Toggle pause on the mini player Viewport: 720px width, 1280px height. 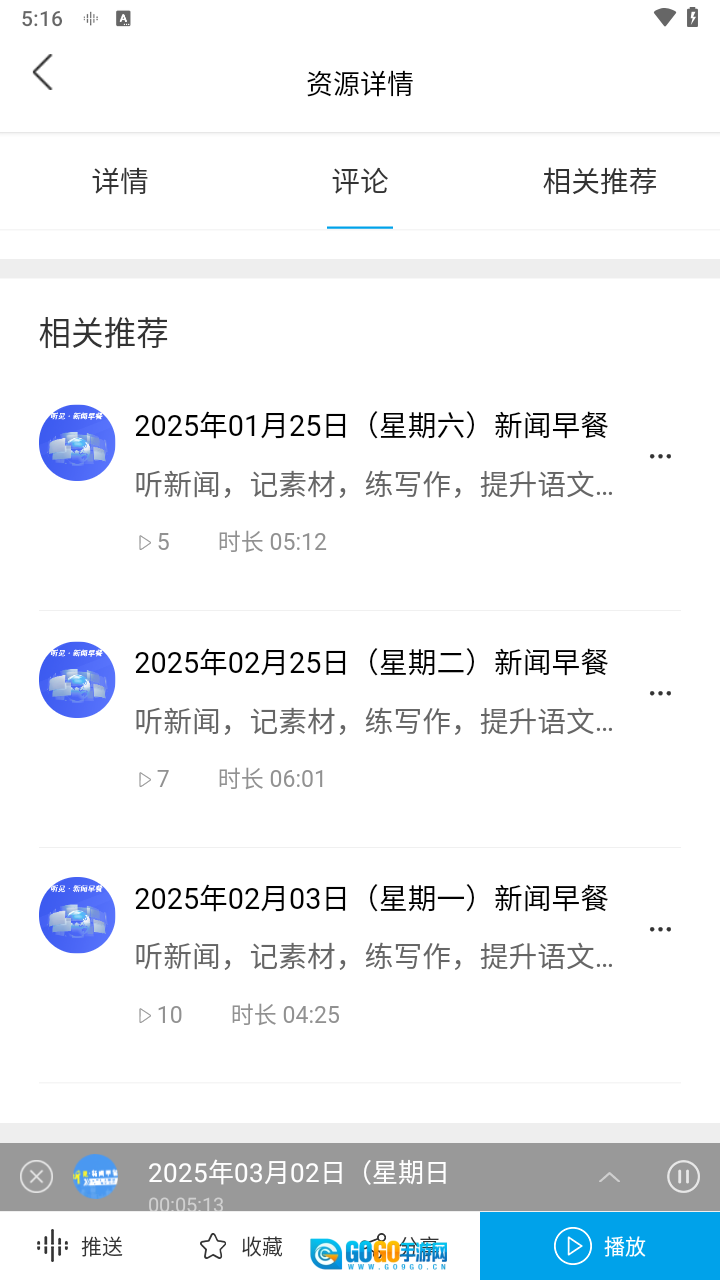pos(683,1177)
